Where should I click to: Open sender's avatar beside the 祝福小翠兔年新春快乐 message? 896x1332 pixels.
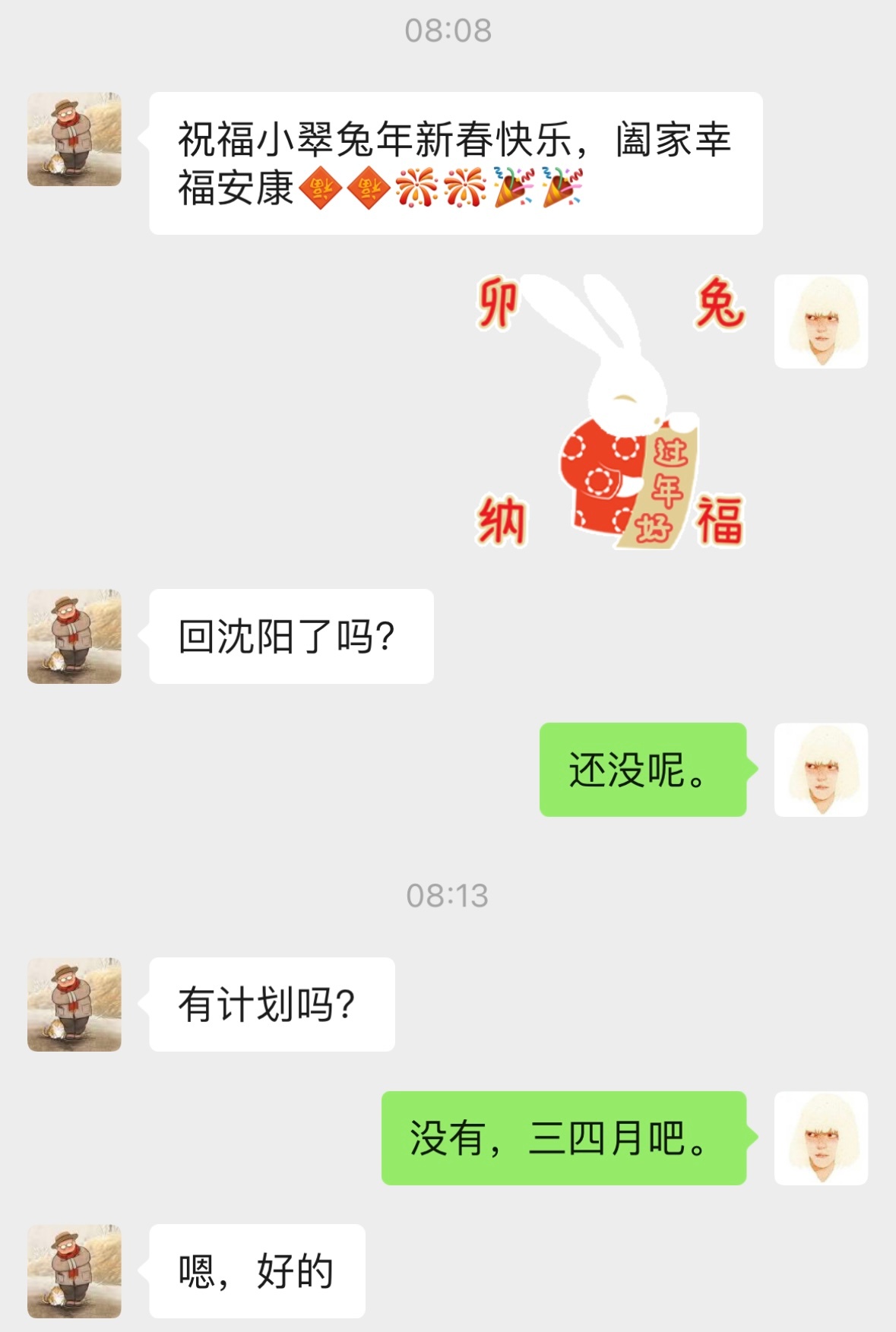click(x=74, y=140)
